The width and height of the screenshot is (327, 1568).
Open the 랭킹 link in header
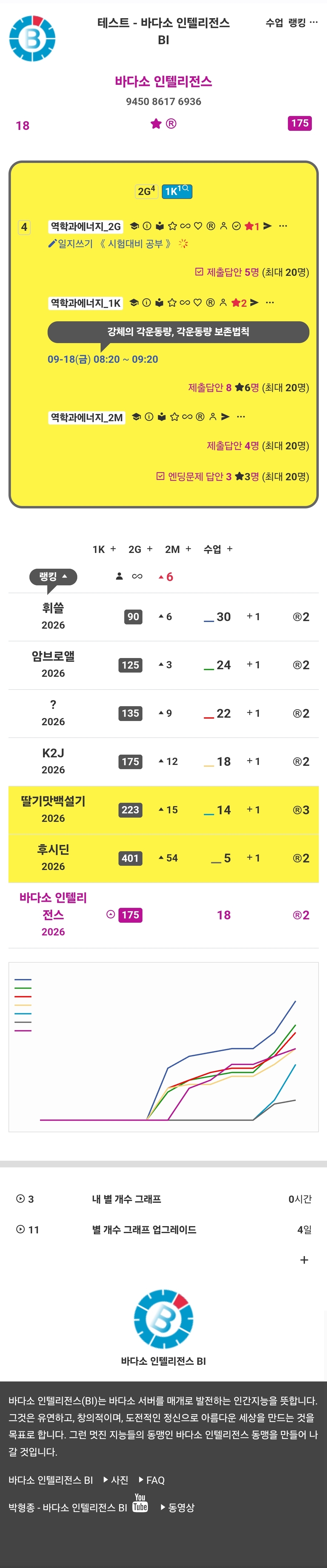(x=297, y=22)
